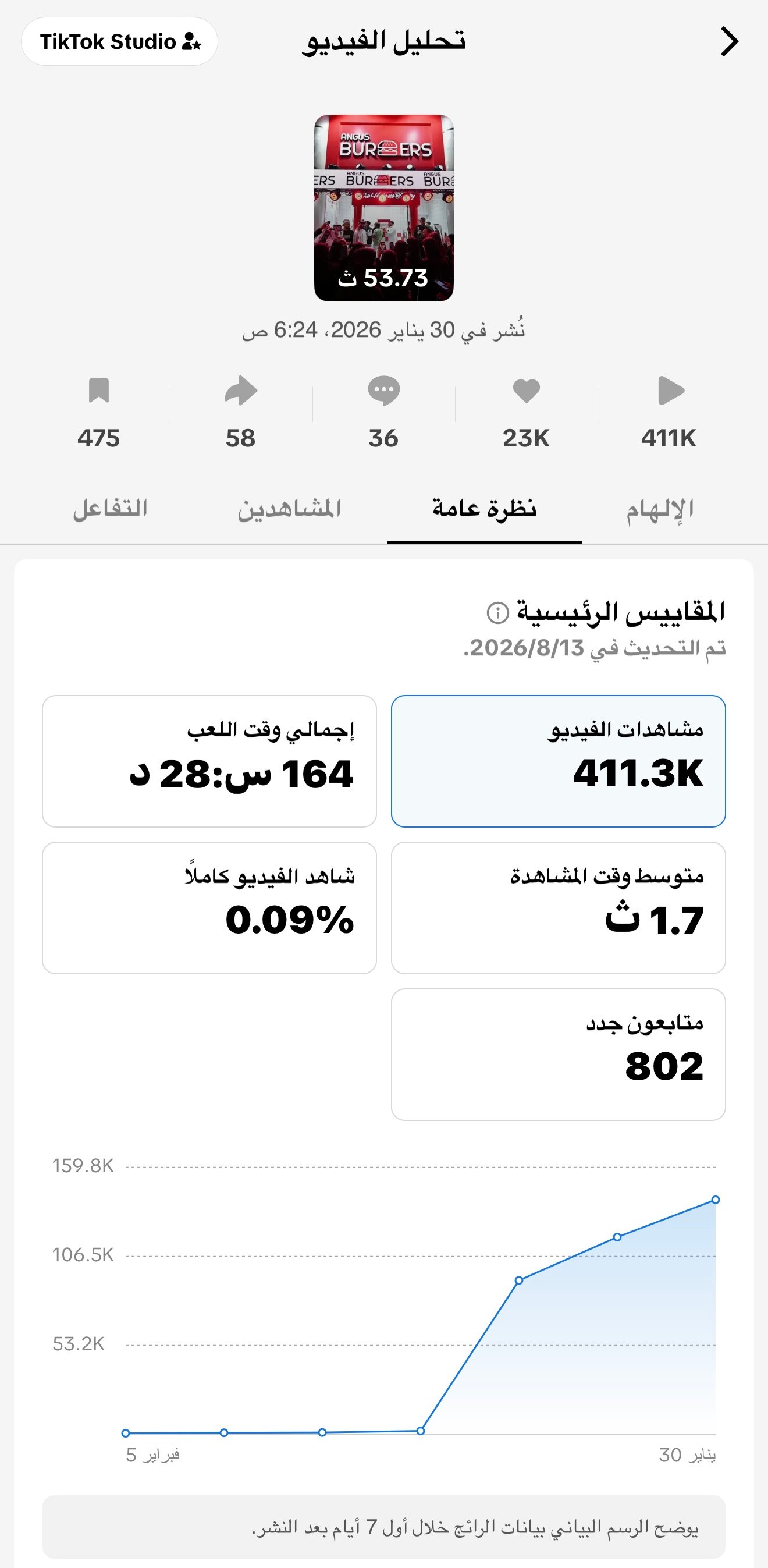The height and width of the screenshot is (1568, 768).
Task: Switch to the نظرة عامة tab
Action: coord(485,509)
